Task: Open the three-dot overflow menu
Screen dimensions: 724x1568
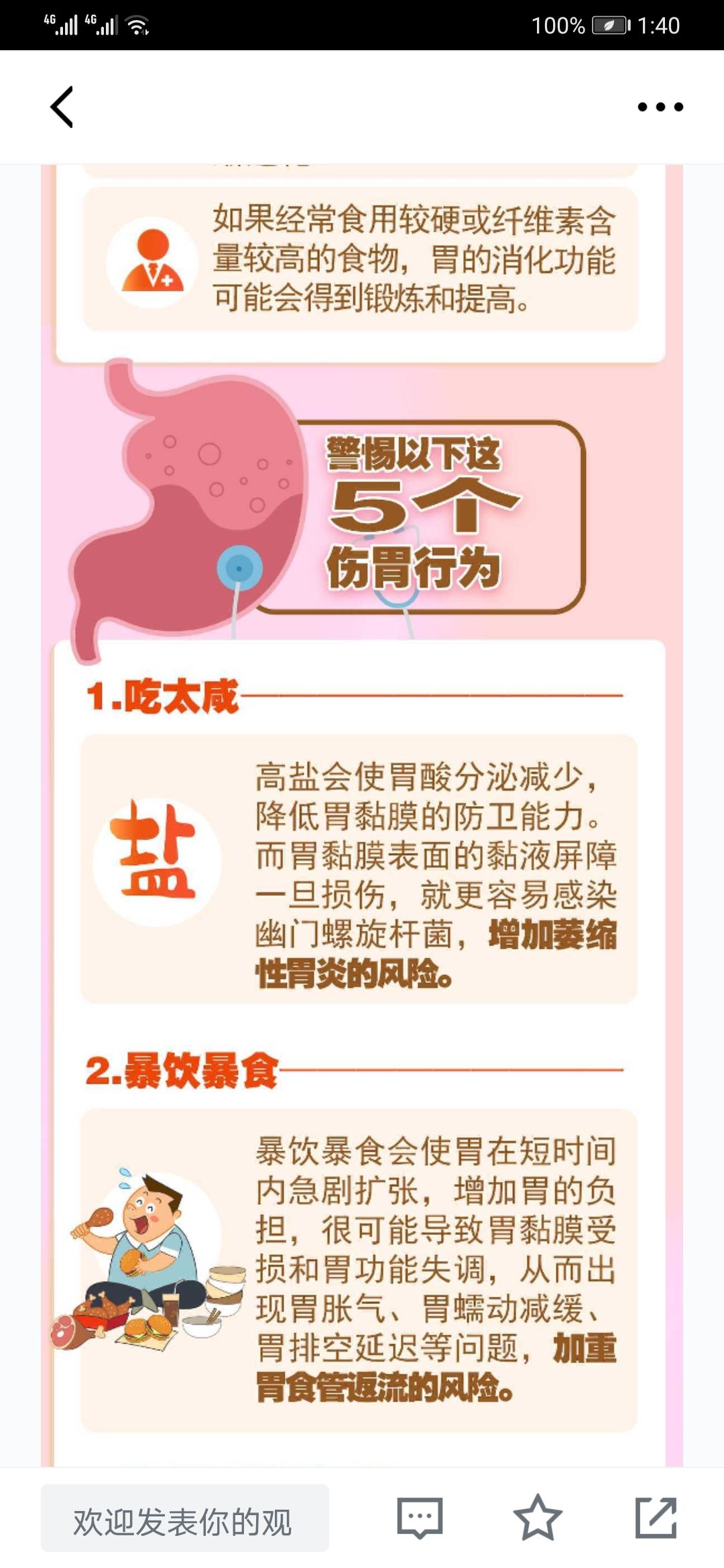Action: pyautogui.click(x=660, y=107)
